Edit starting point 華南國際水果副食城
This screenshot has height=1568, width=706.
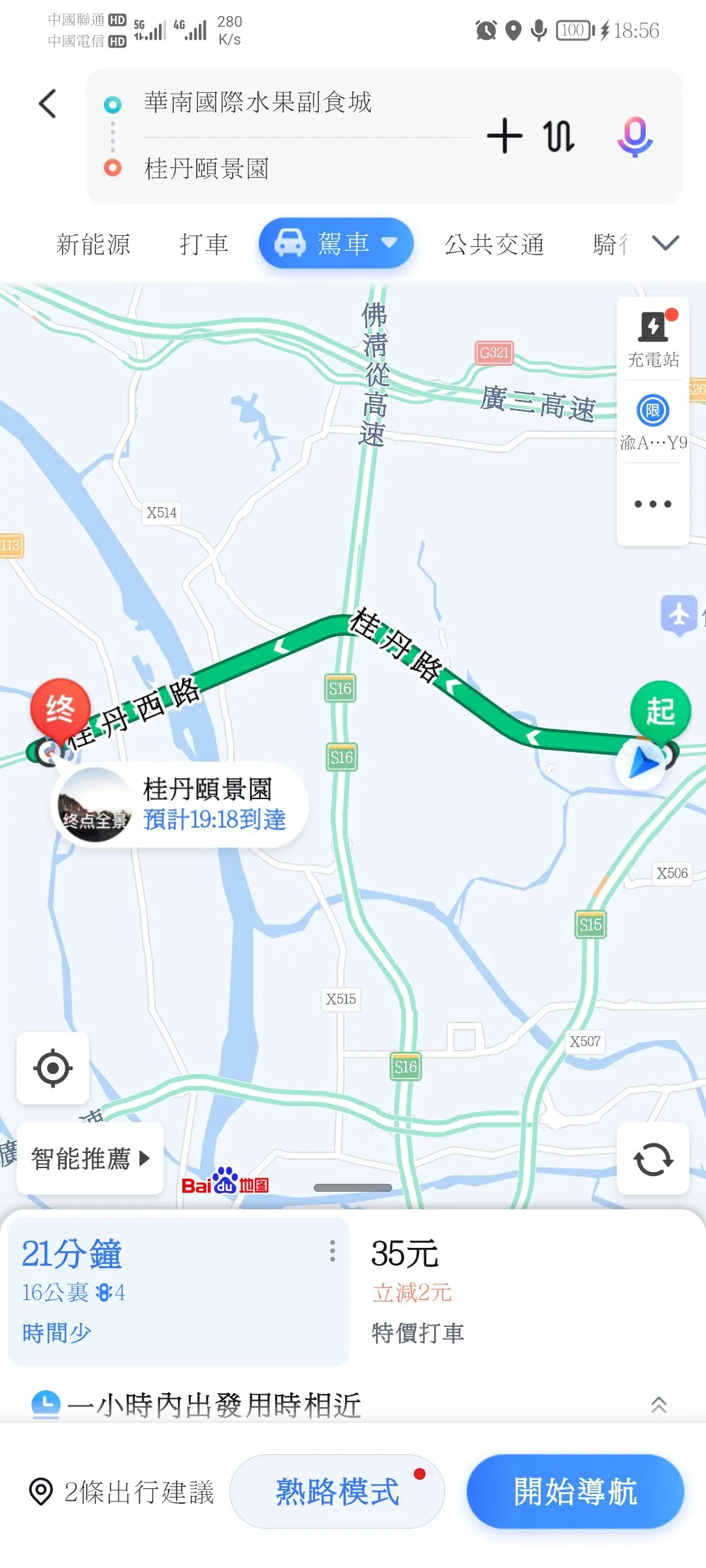258,103
